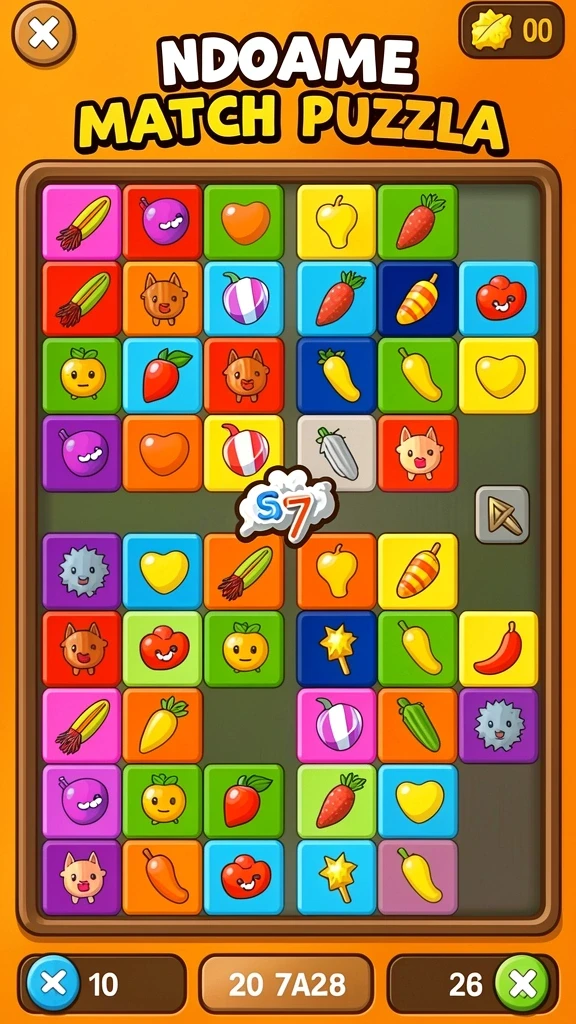Viewport: 576px width, 1024px height.
Task: Pick the red tile with the pink cat
Action: (x=418, y=453)
